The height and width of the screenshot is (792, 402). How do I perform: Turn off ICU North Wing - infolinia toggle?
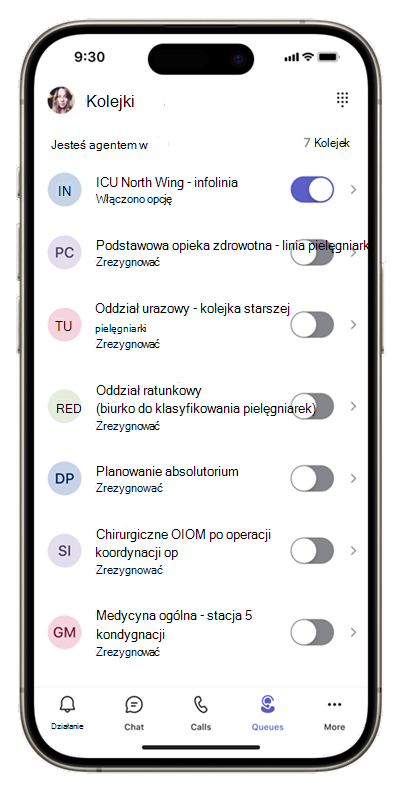pyautogui.click(x=312, y=189)
